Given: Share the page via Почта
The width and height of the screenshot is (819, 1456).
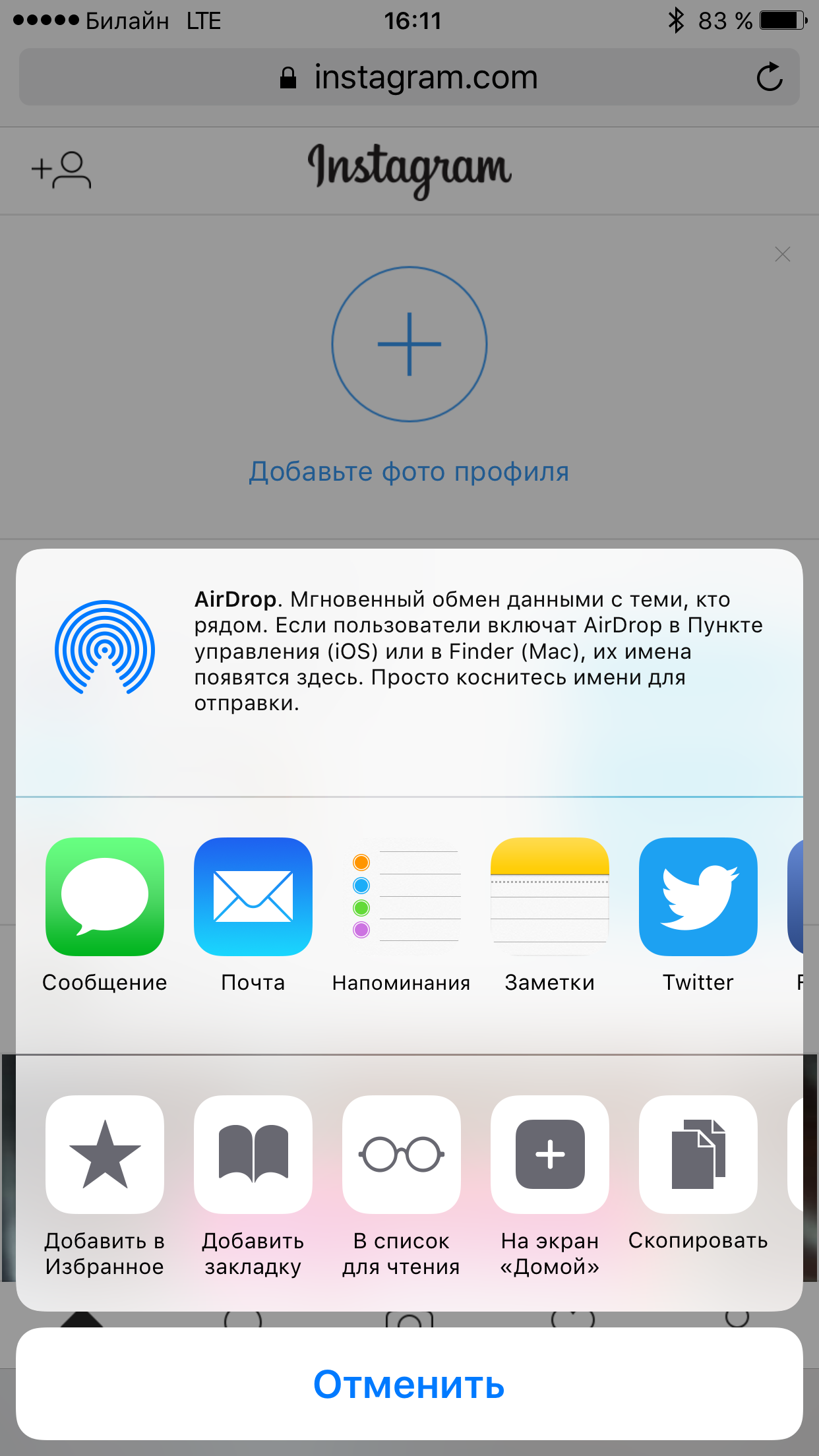Looking at the screenshot, I should pyautogui.click(x=253, y=897).
